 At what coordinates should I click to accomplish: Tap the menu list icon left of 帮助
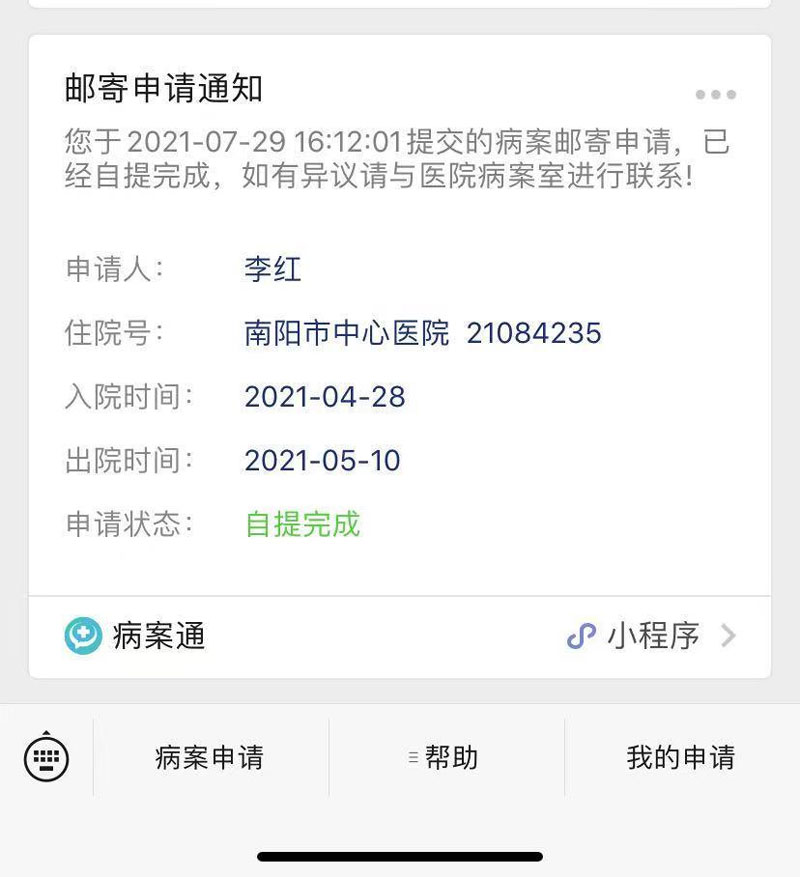[x=413, y=758]
